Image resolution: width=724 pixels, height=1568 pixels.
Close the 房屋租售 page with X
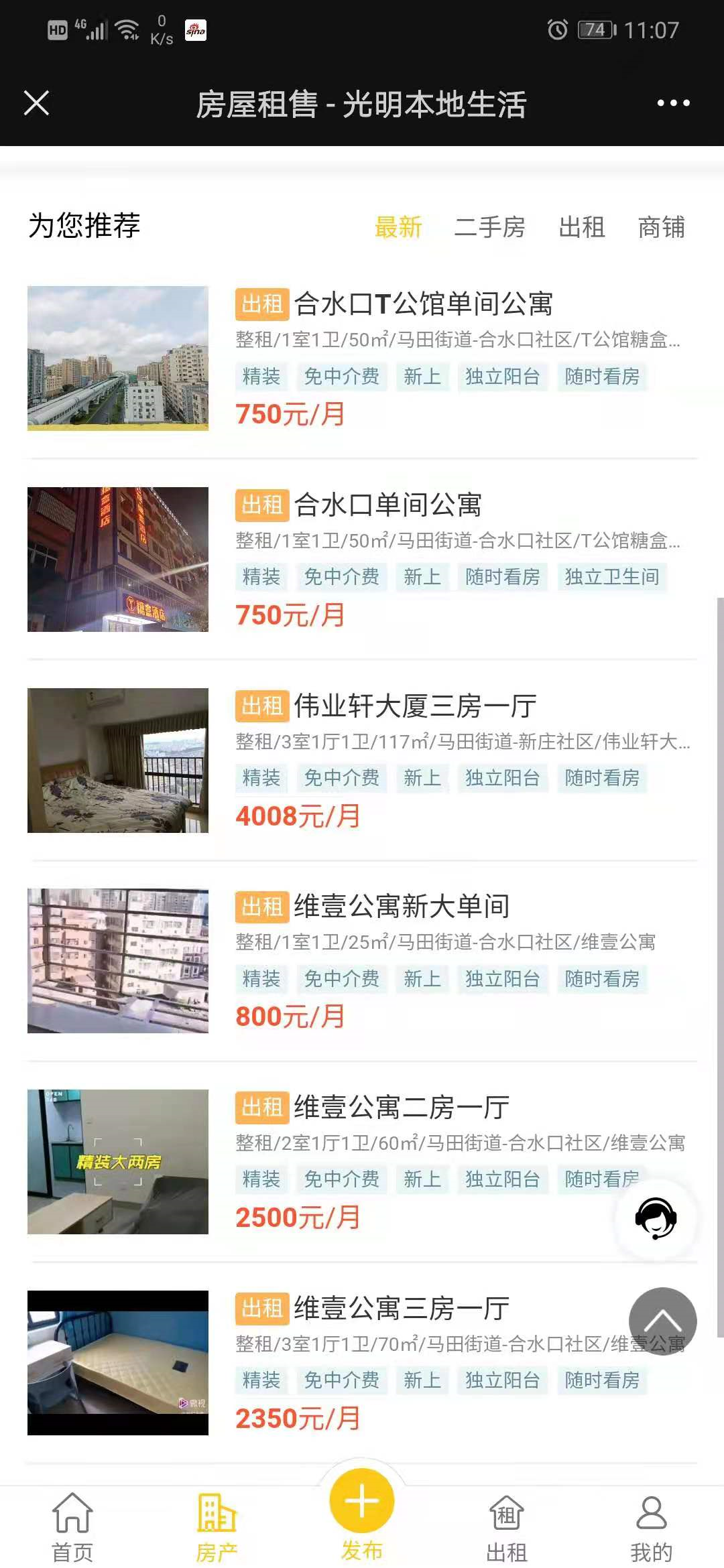tap(36, 103)
